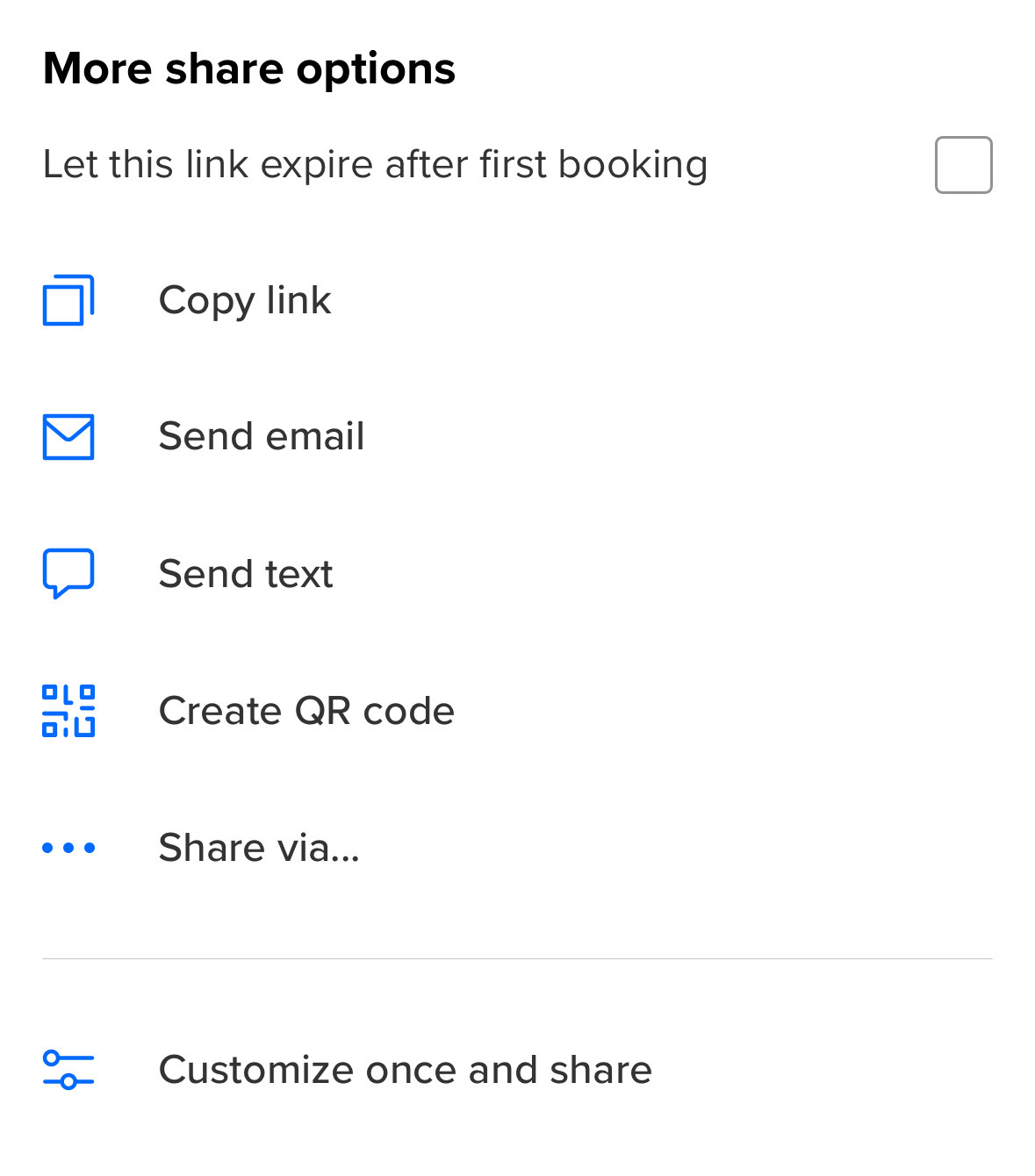Viewport: 1035px width, 1176px height.
Task: Select Send text to share by message
Action: [246, 573]
